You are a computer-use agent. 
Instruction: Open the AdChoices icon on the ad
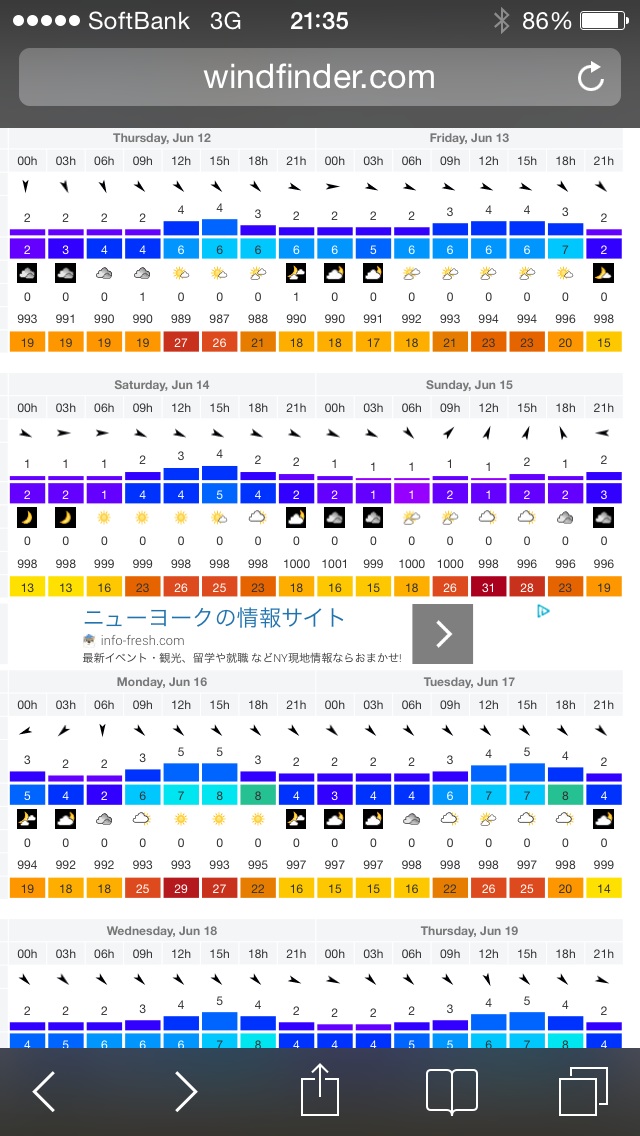(543, 611)
